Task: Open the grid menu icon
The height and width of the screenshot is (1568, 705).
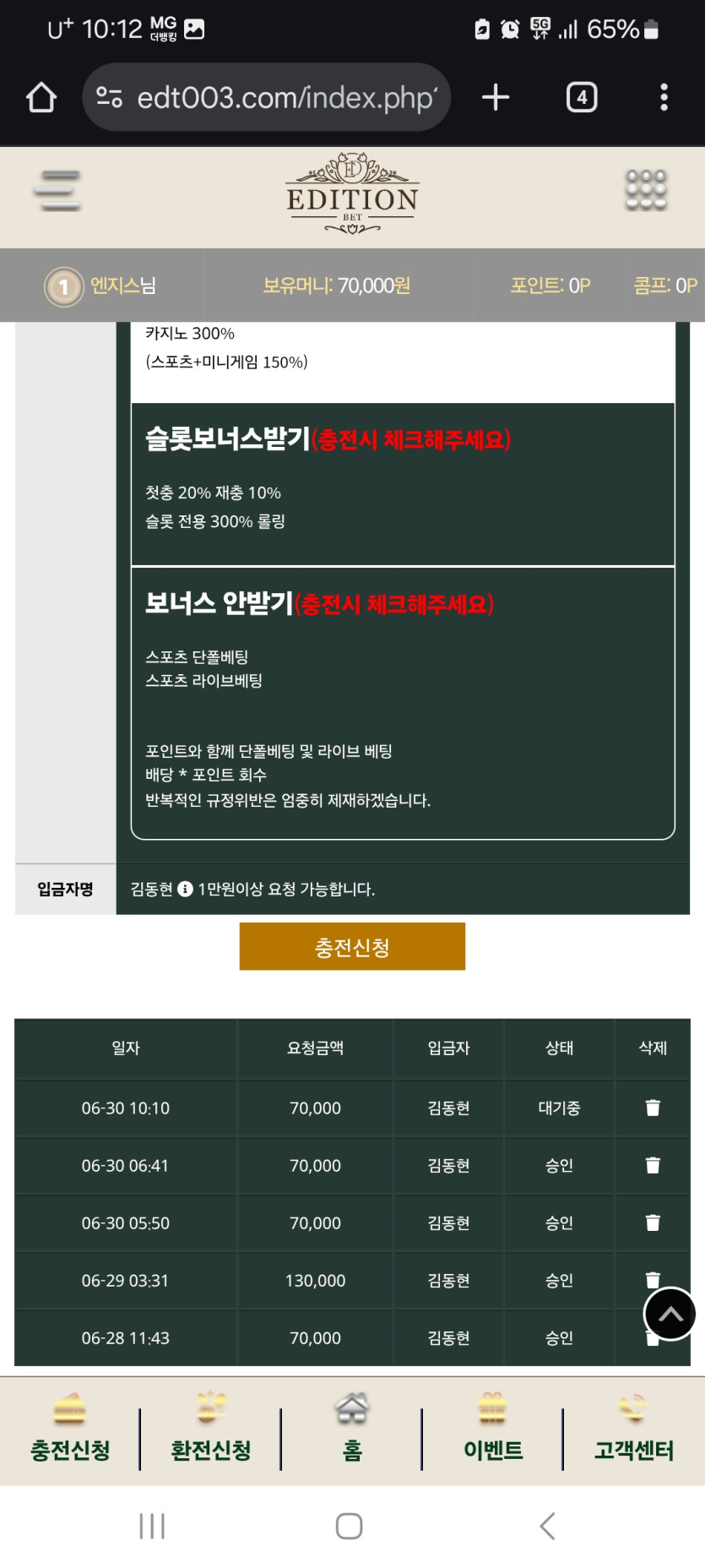Action: 646,190
